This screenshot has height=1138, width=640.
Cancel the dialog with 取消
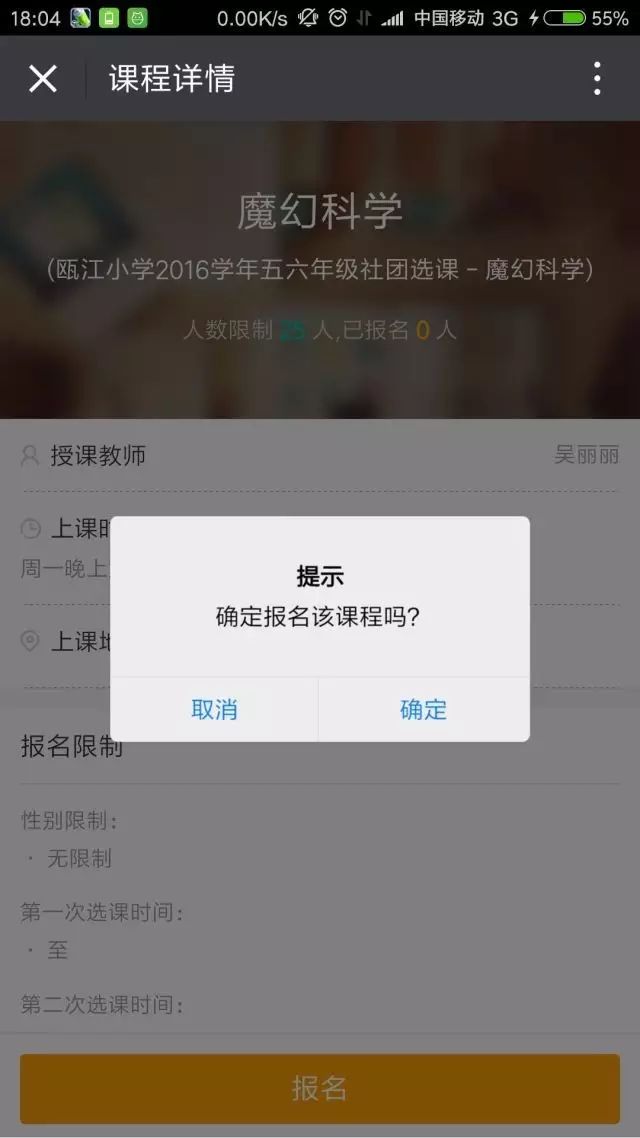[x=214, y=710]
